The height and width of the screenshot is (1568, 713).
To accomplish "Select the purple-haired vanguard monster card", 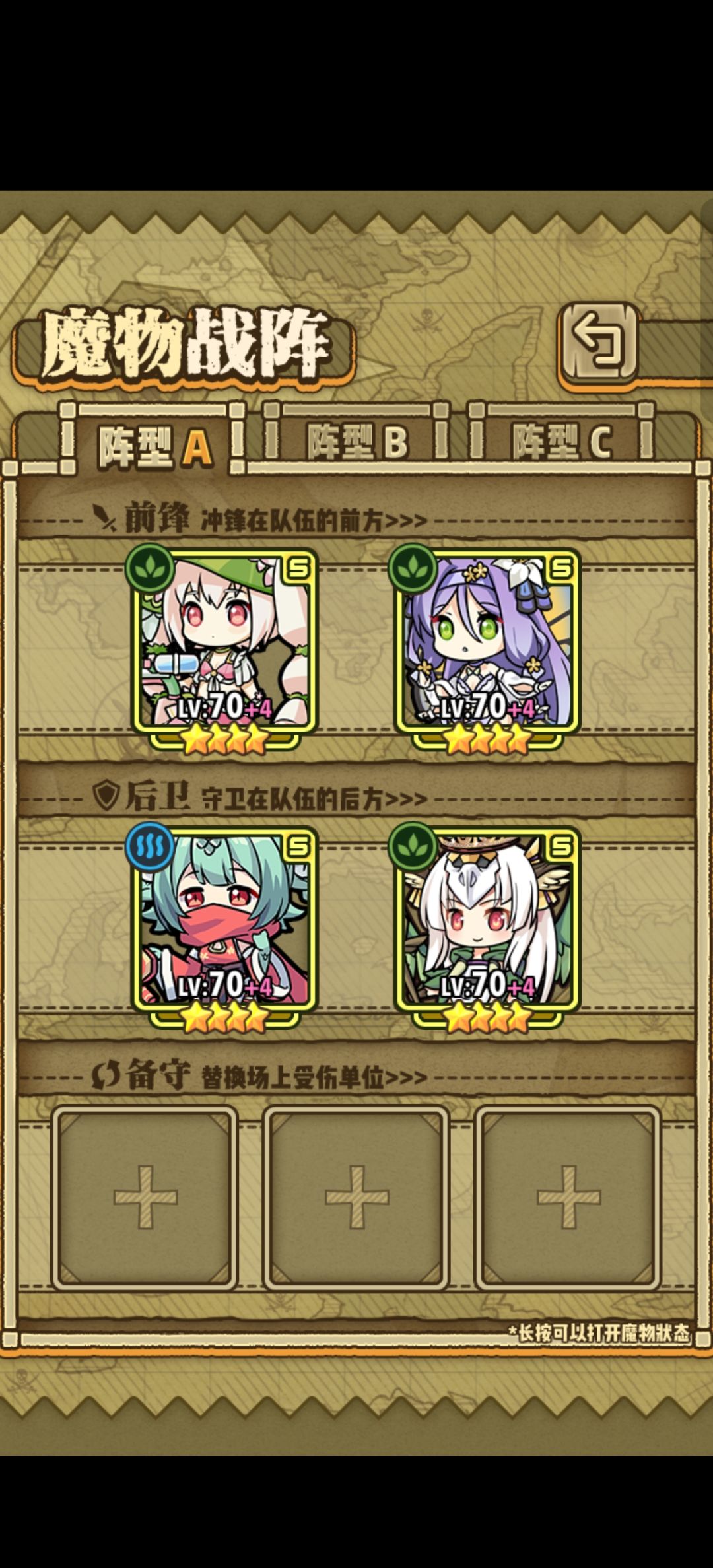I will click(x=487, y=647).
